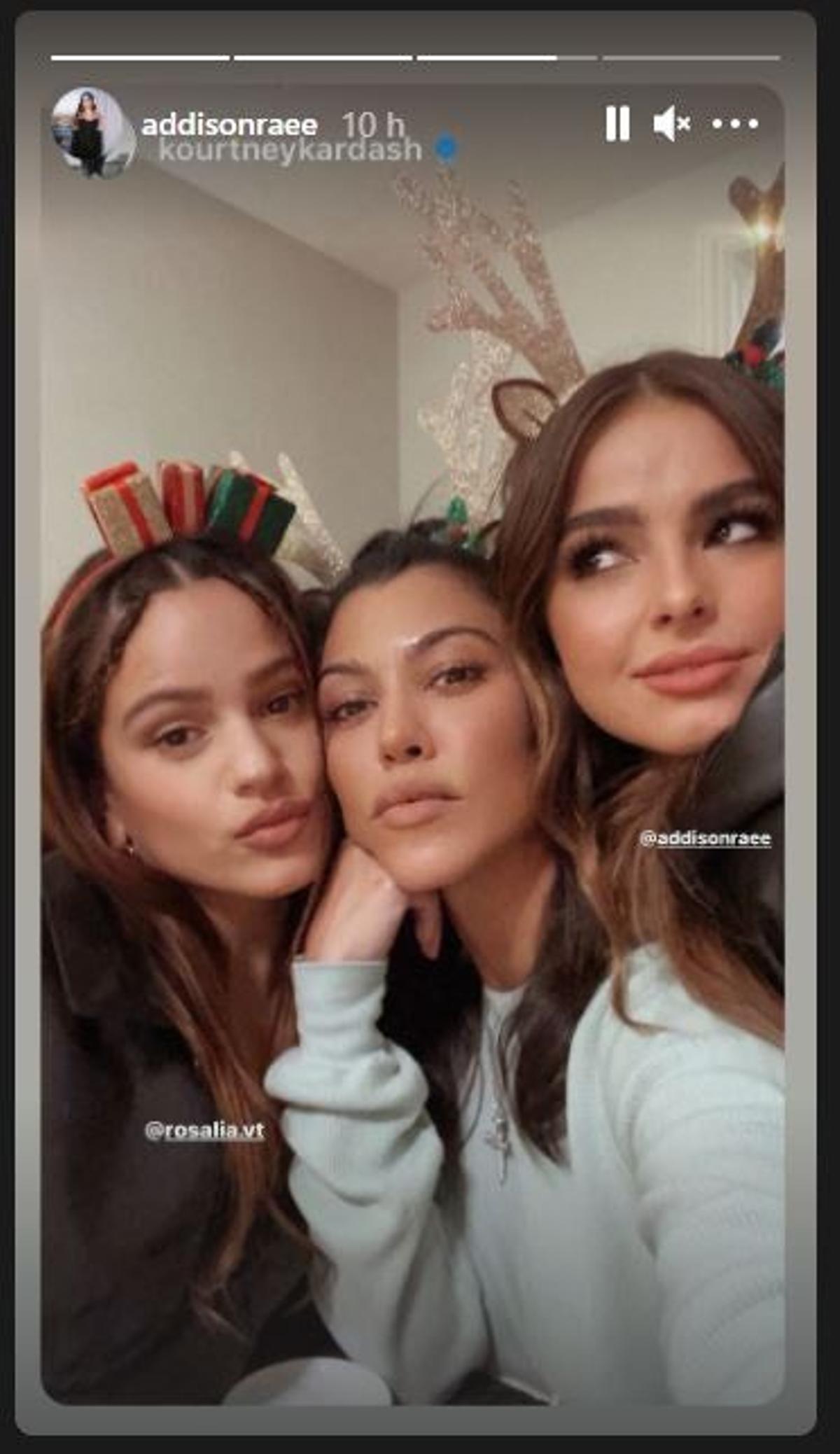This screenshot has height=1454, width=840.
Task: Pause the story playback
Action: point(617,125)
